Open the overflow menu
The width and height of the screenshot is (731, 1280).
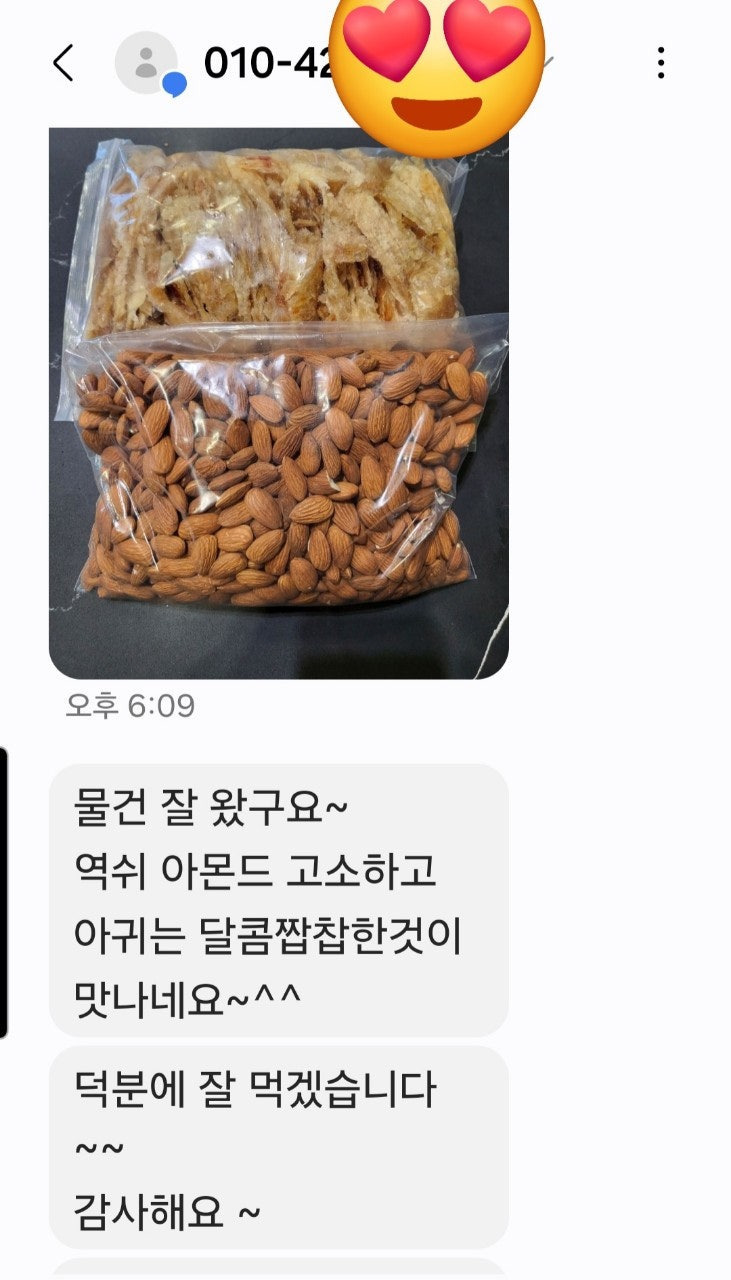tap(660, 63)
